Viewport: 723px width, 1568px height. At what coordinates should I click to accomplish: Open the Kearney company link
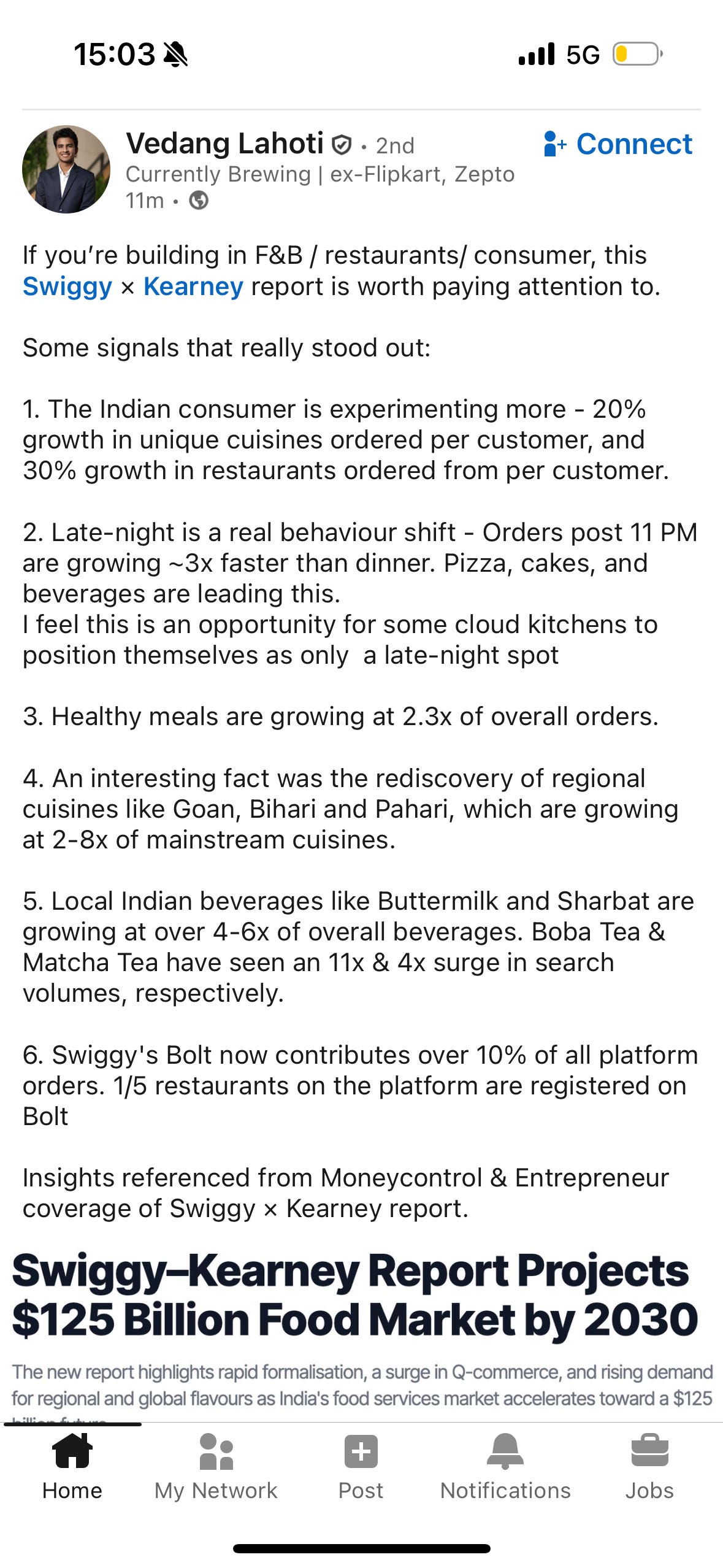click(193, 286)
